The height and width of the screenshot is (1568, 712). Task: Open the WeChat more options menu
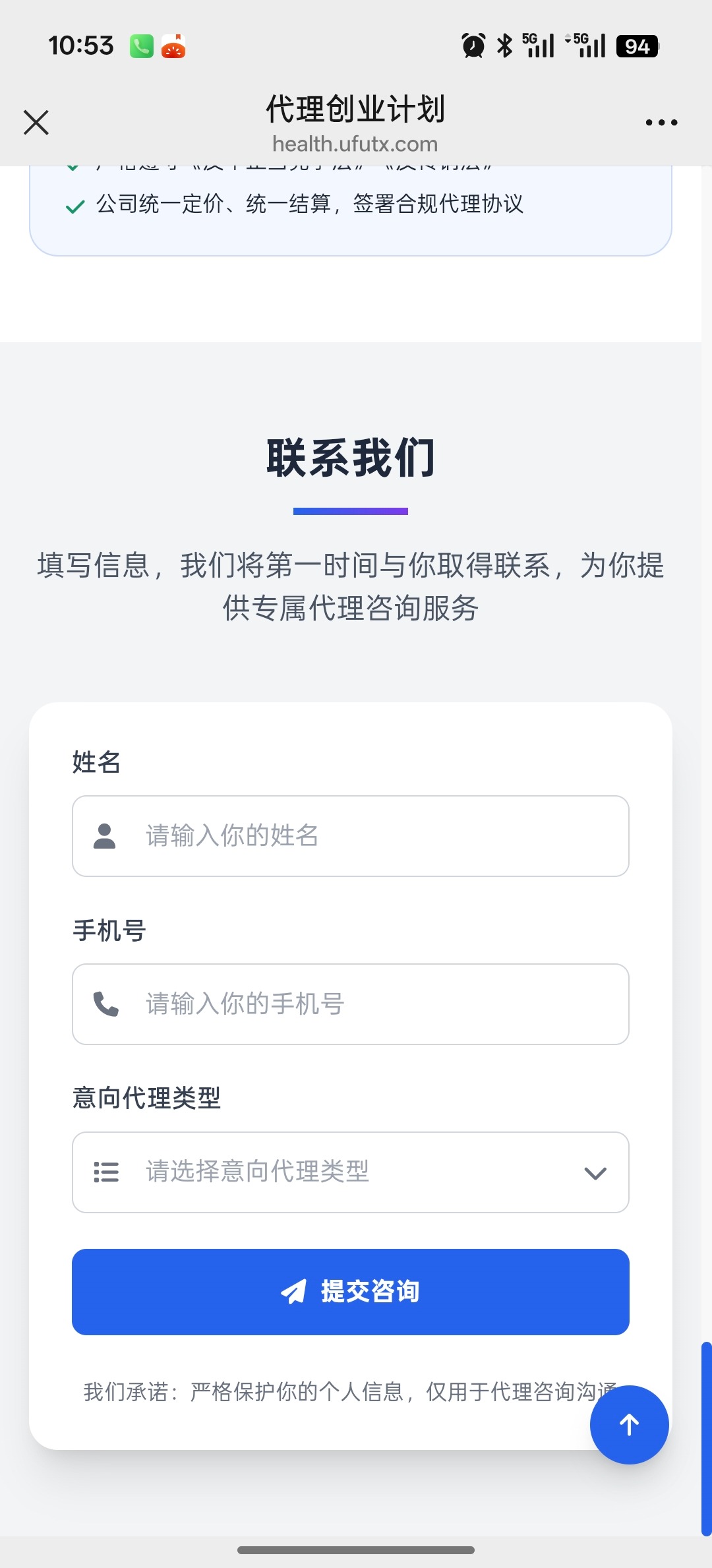tap(662, 121)
